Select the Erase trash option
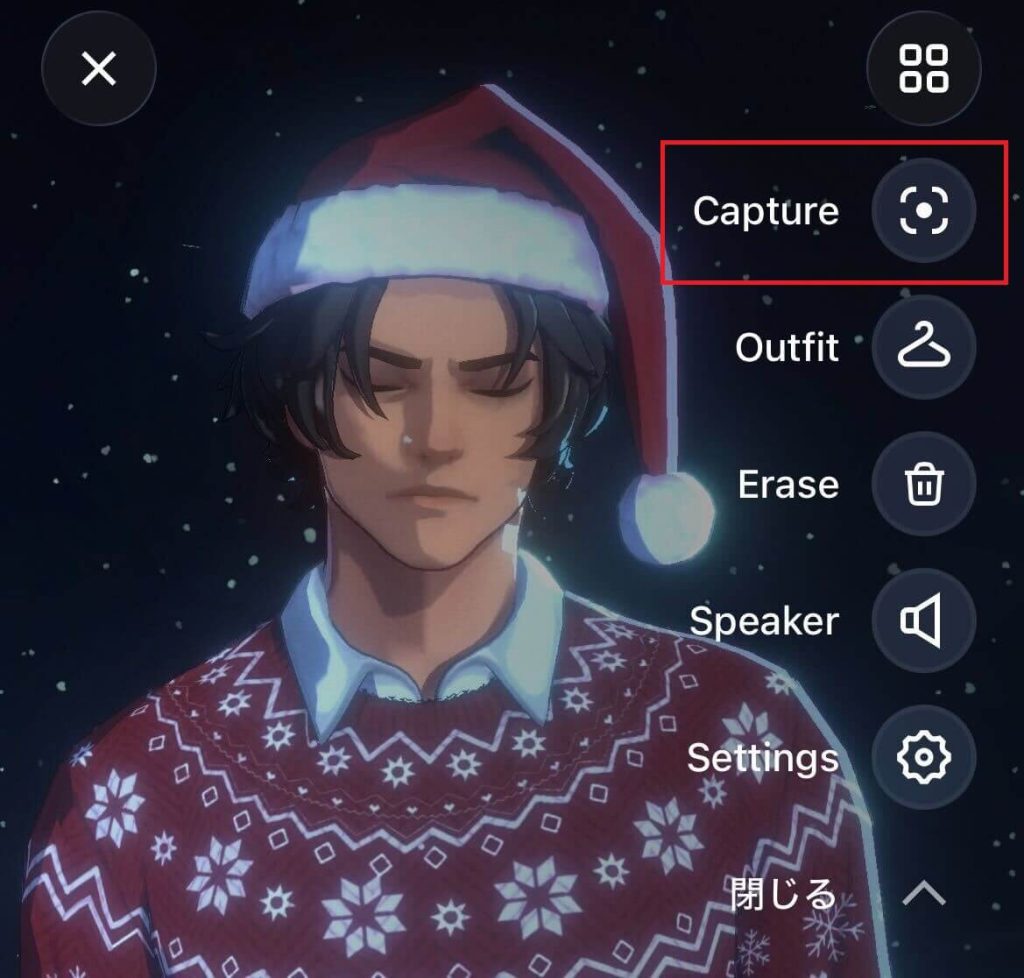Viewport: 1024px width, 978px height. [923, 485]
